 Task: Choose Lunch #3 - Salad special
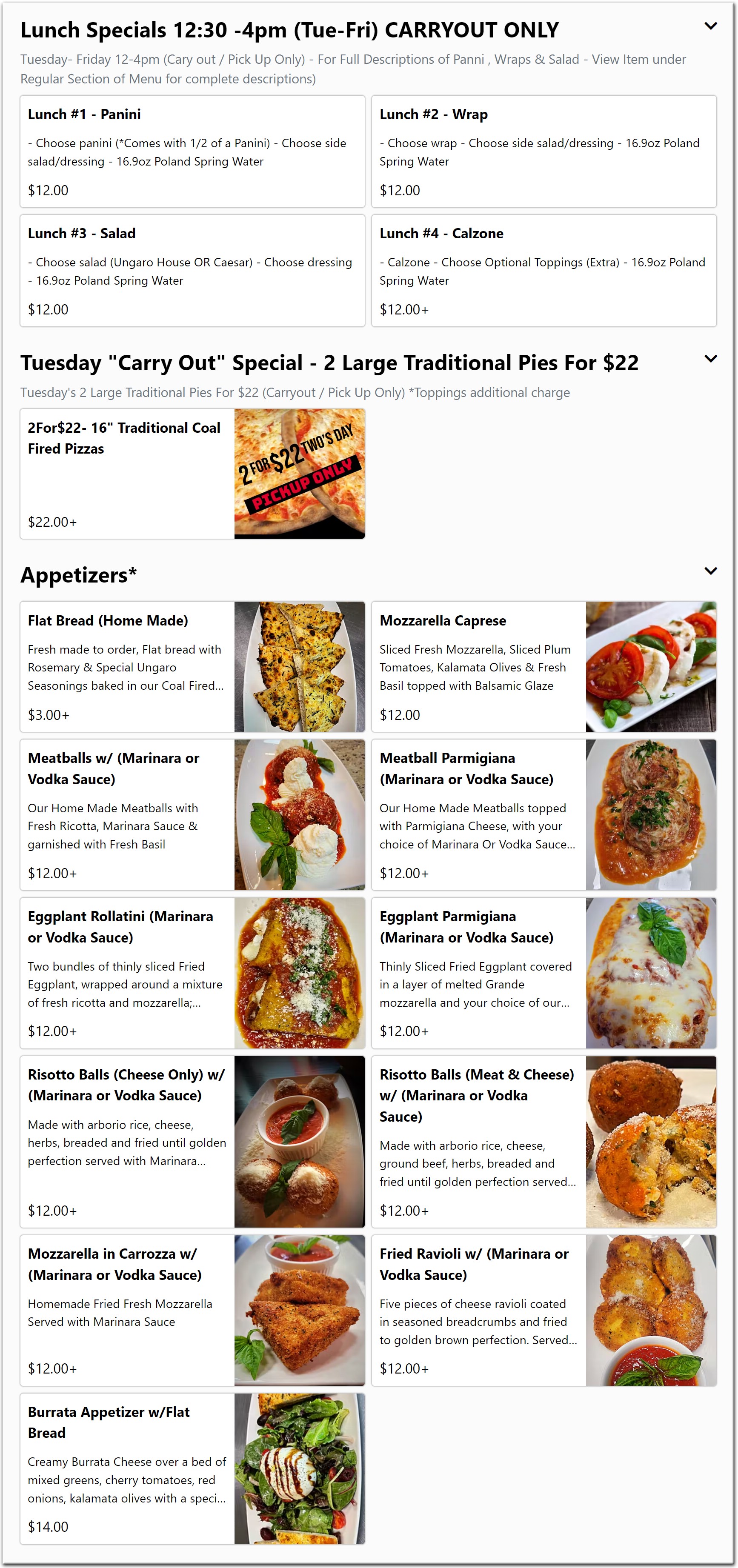[192, 270]
